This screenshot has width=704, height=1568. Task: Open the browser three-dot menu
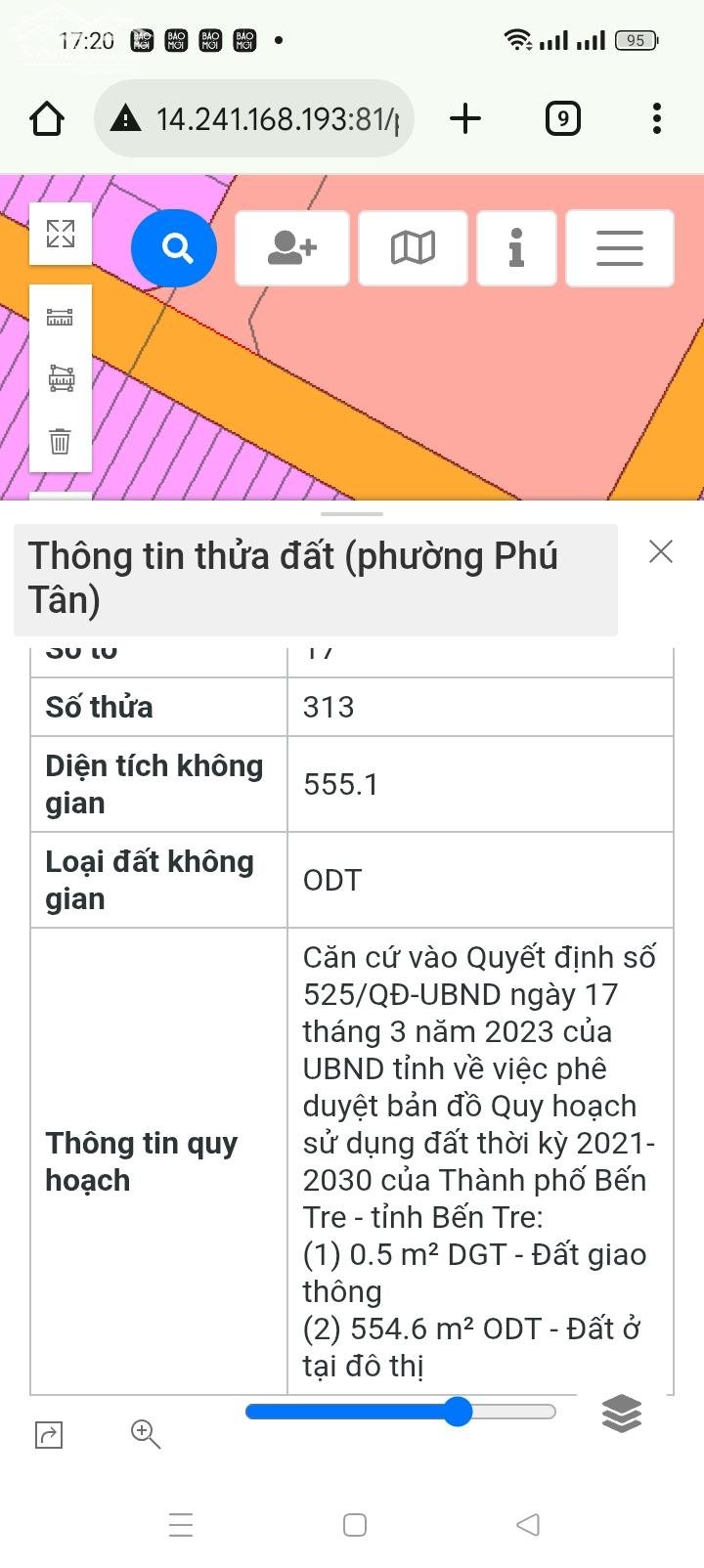[x=656, y=118]
